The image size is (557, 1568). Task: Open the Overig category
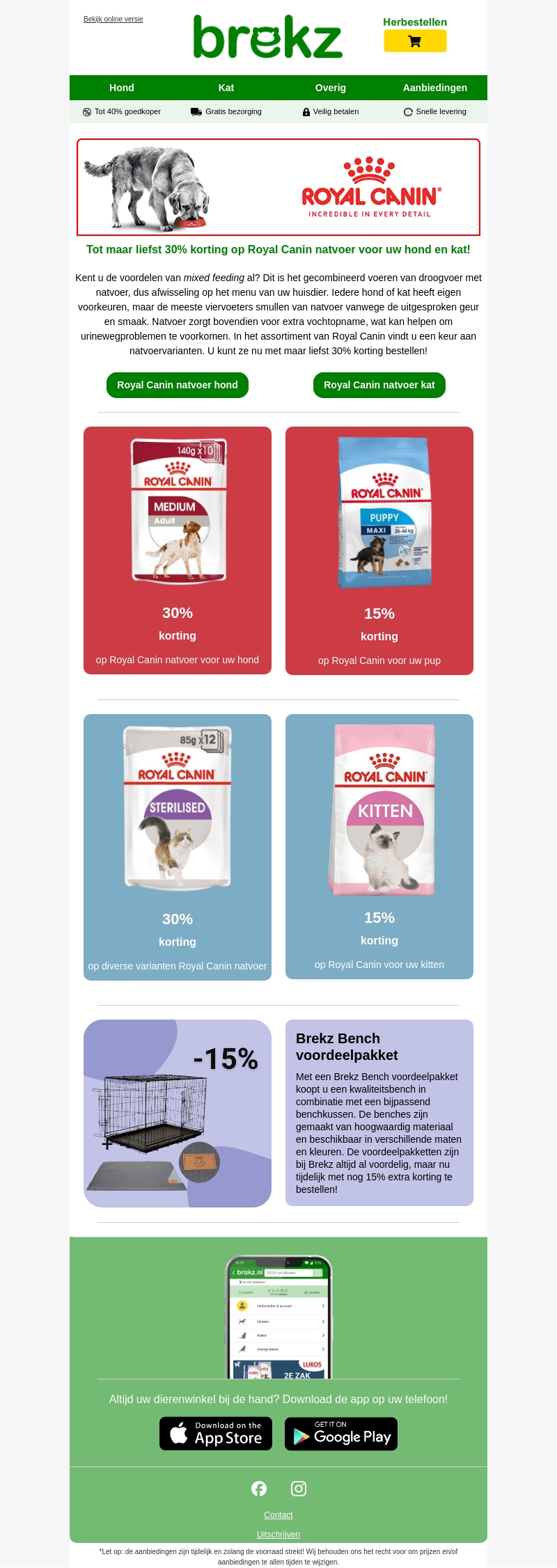pos(330,88)
